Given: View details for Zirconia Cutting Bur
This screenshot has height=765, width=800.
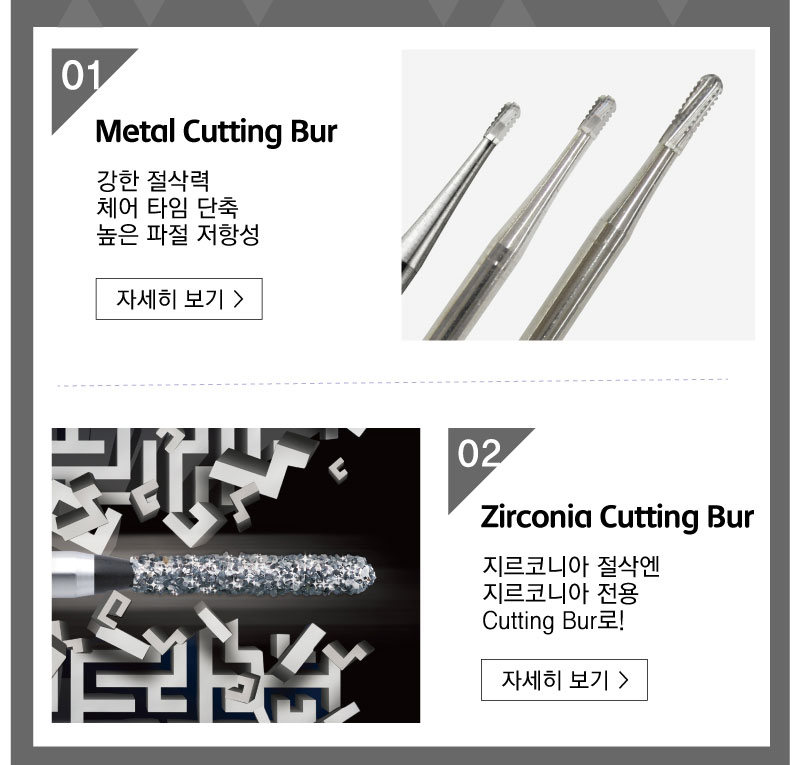Looking at the screenshot, I should 564,680.
